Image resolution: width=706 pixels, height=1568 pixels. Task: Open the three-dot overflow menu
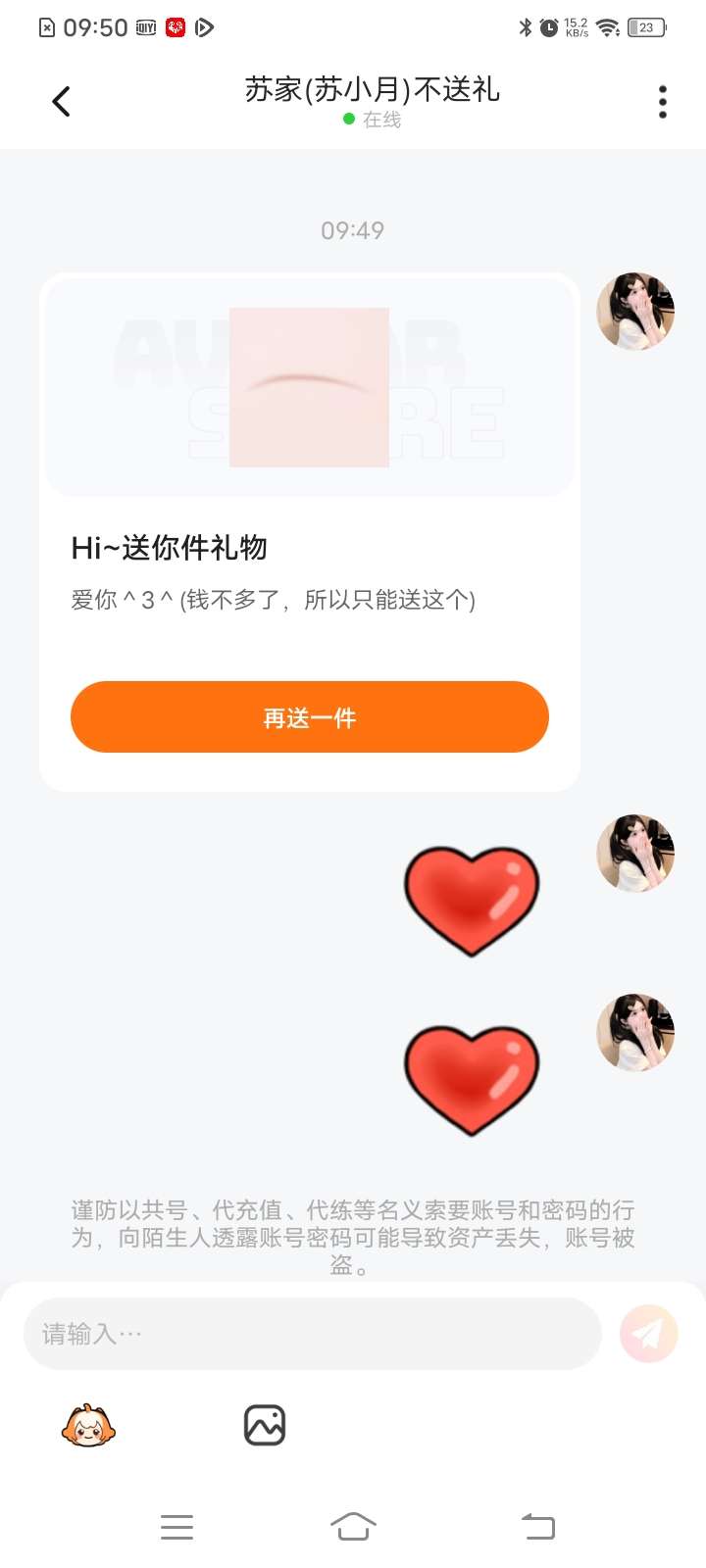[x=663, y=101]
